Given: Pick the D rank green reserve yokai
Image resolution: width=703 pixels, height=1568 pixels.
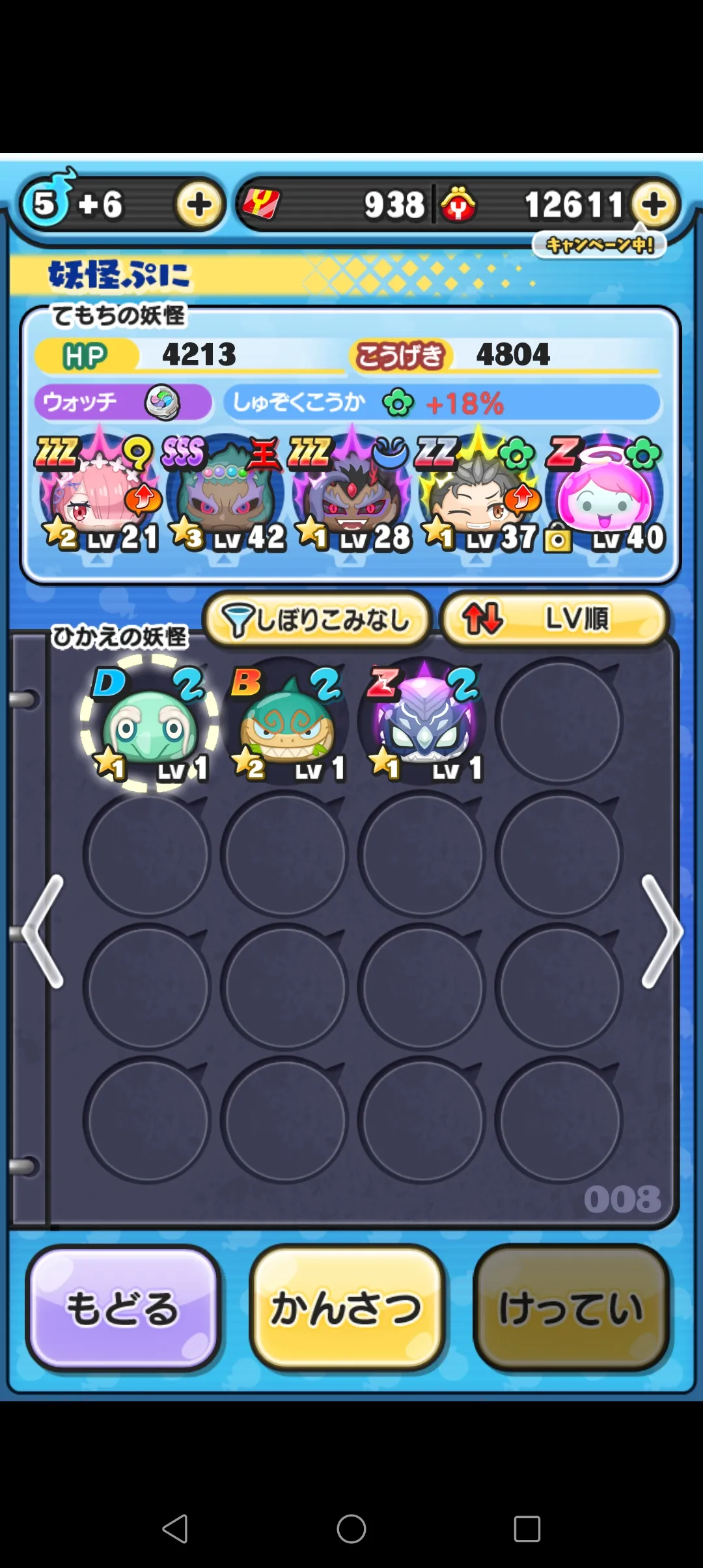Looking at the screenshot, I should 148,723.
